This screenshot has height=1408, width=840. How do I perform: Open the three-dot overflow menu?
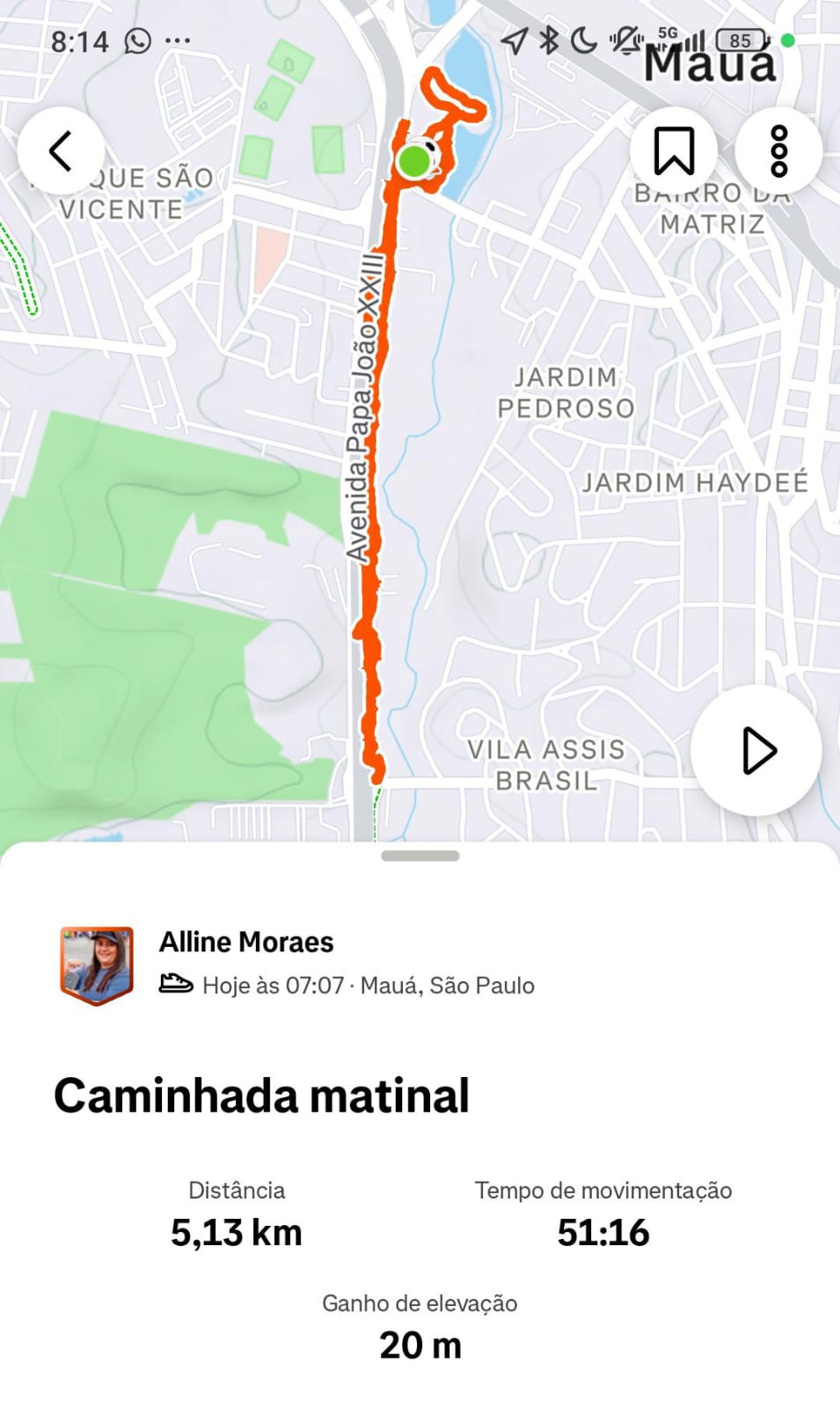pyautogui.click(x=778, y=150)
